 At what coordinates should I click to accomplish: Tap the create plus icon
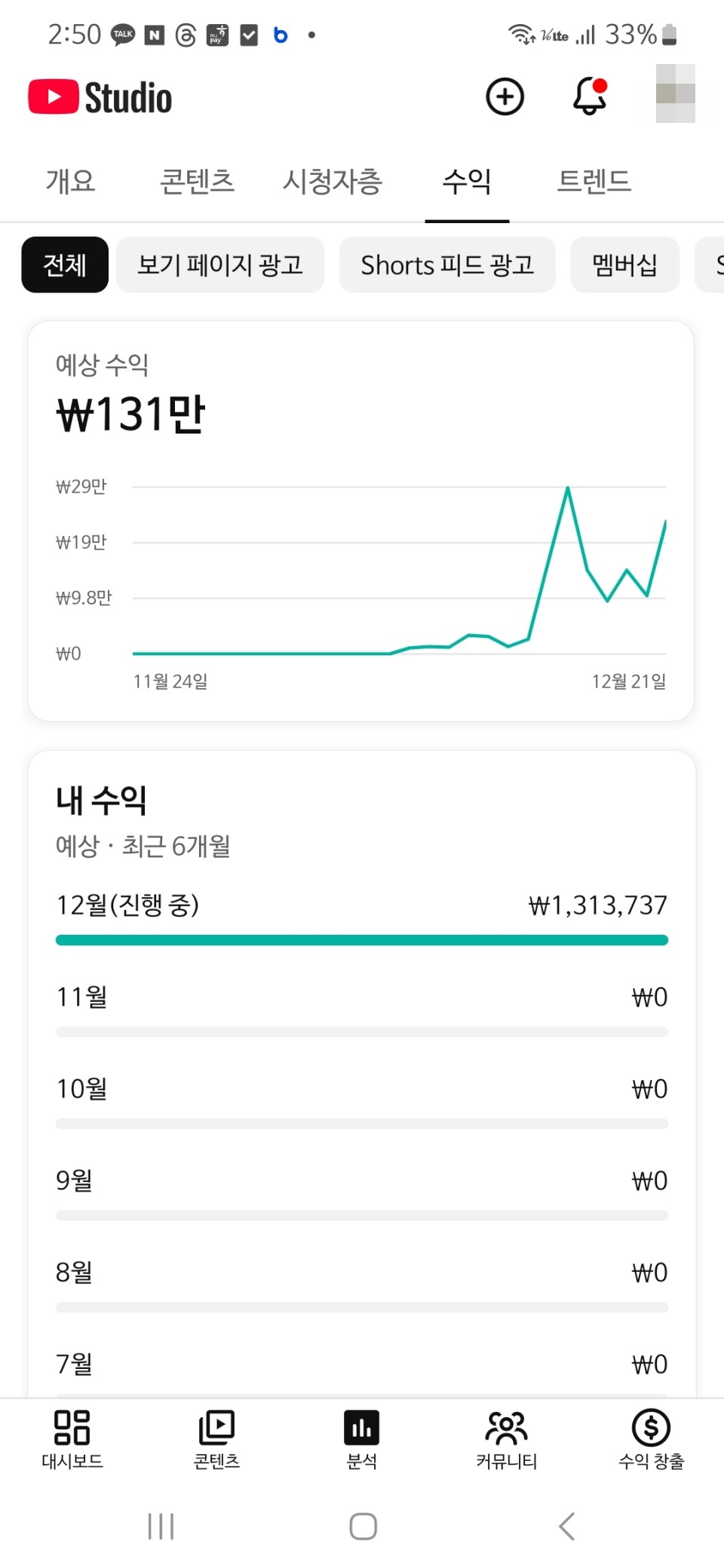pyautogui.click(x=505, y=96)
